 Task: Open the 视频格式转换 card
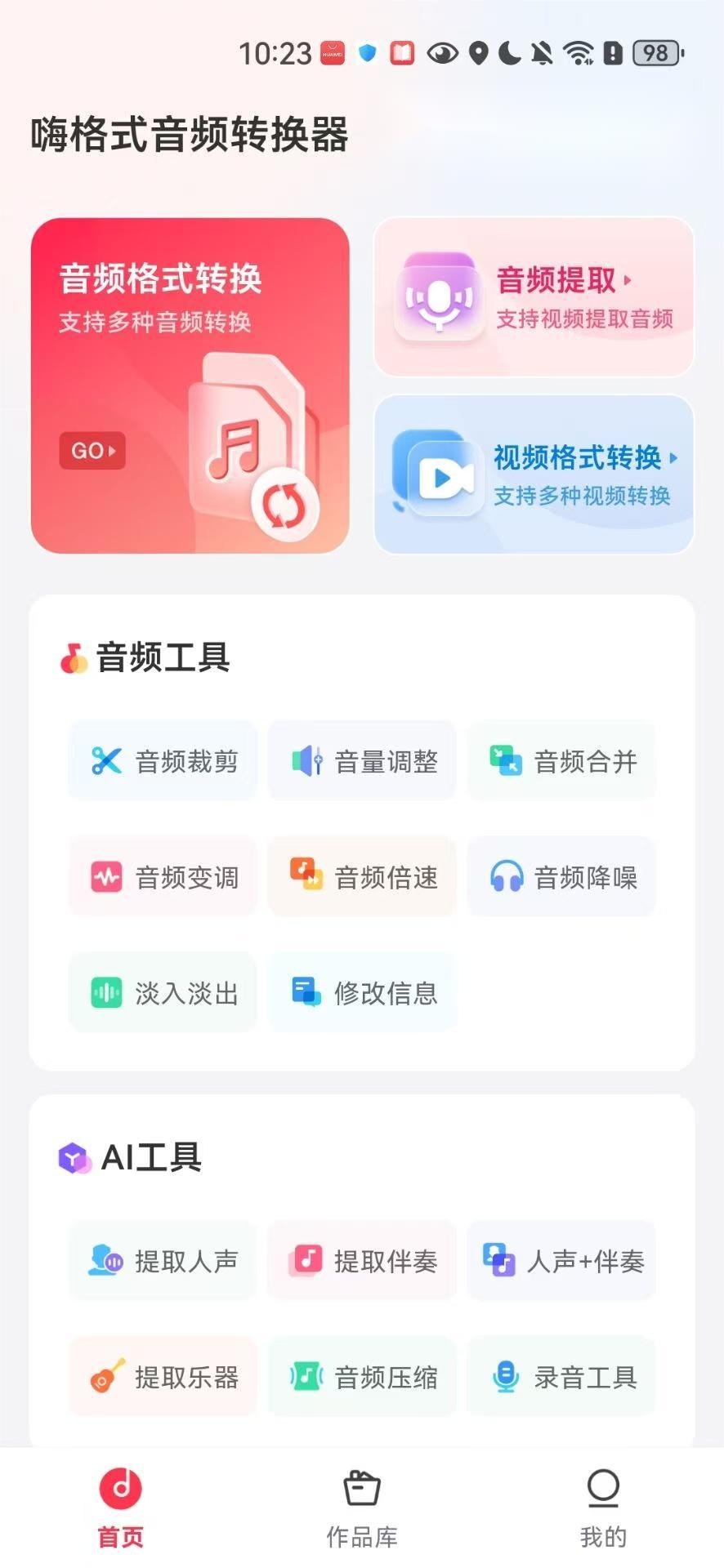pyautogui.click(x=534, y=474)
